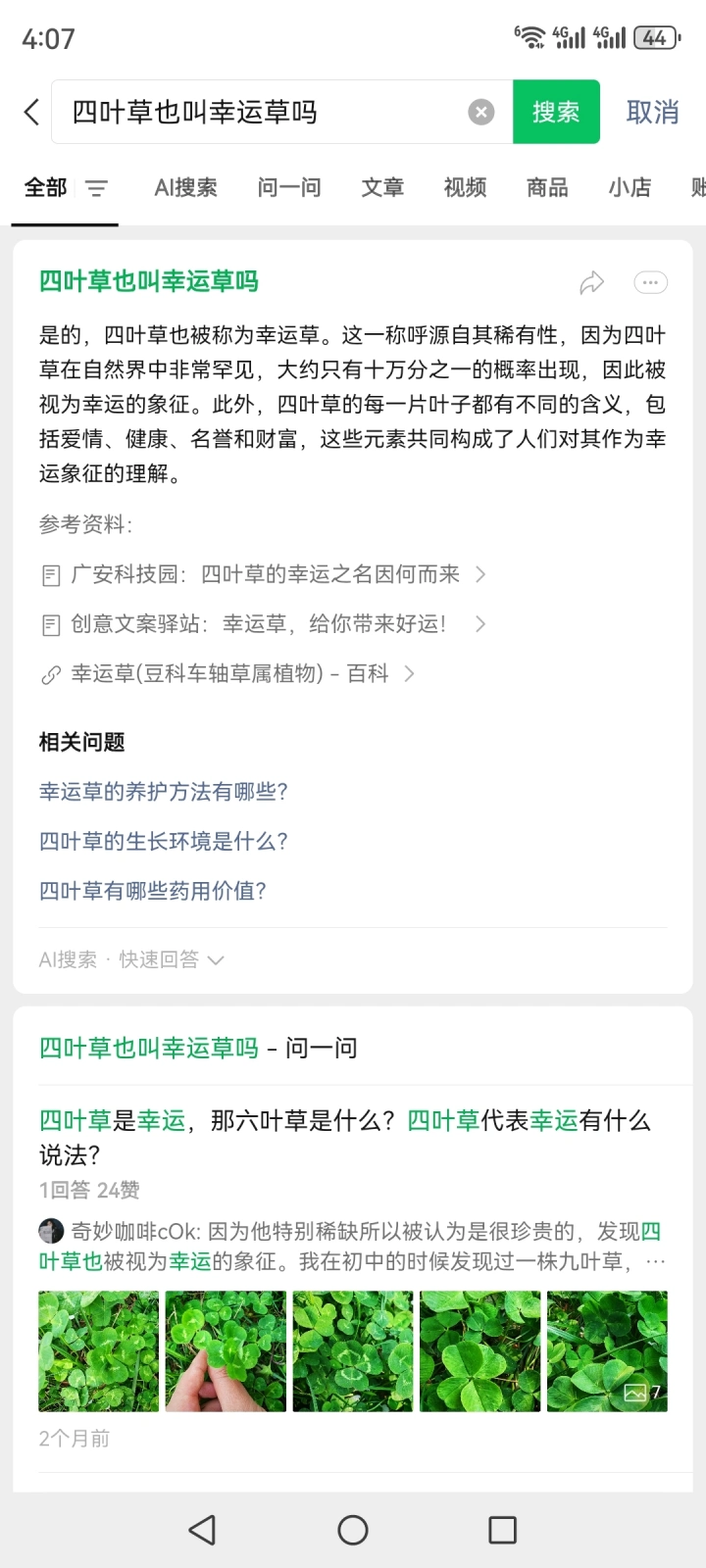This screenshot has height=1568, width=706.
Task: Open the 幸运草 百科 reference link
Action: 228,674
